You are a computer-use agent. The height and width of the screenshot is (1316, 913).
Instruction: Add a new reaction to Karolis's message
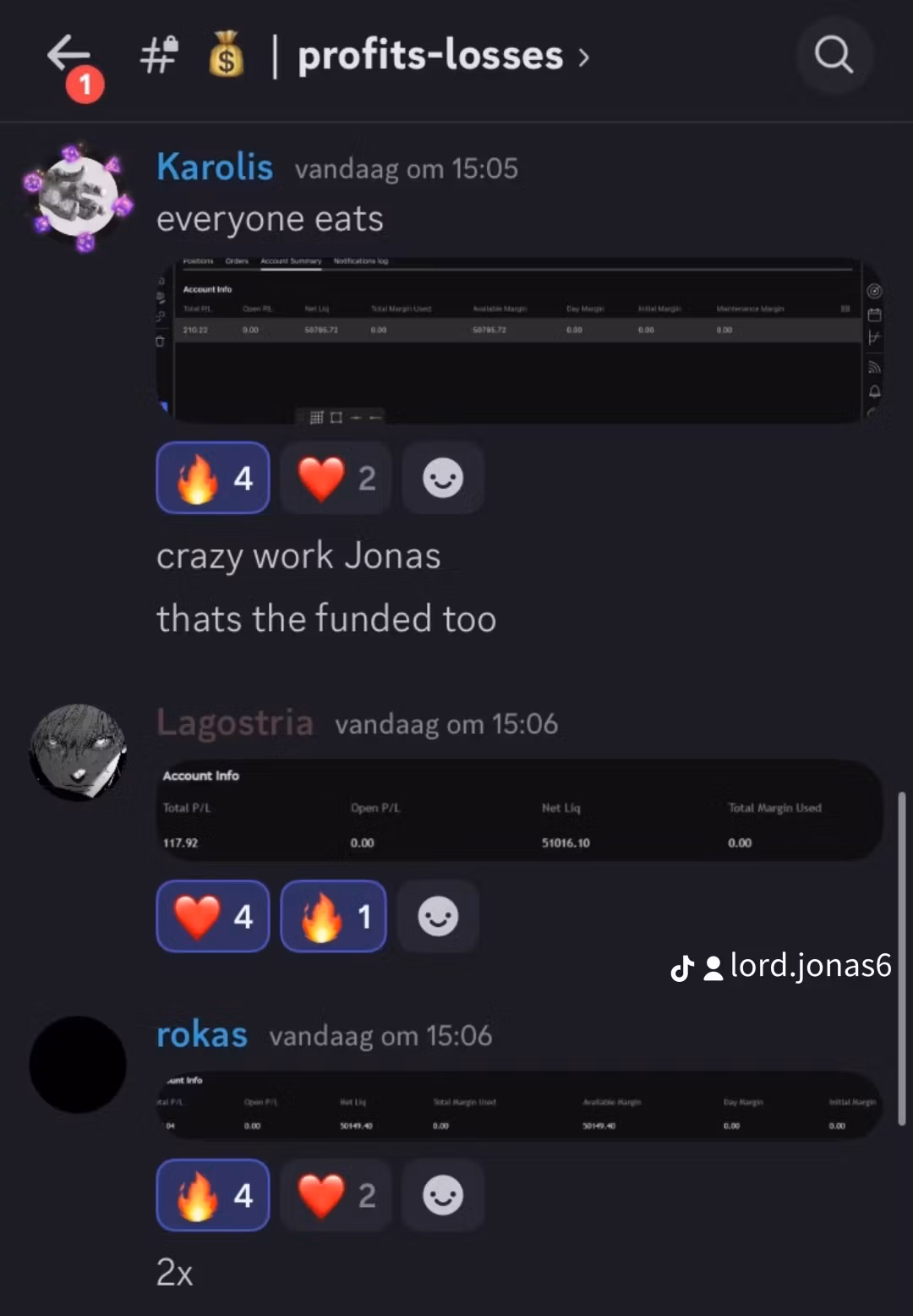pos(443,478)
